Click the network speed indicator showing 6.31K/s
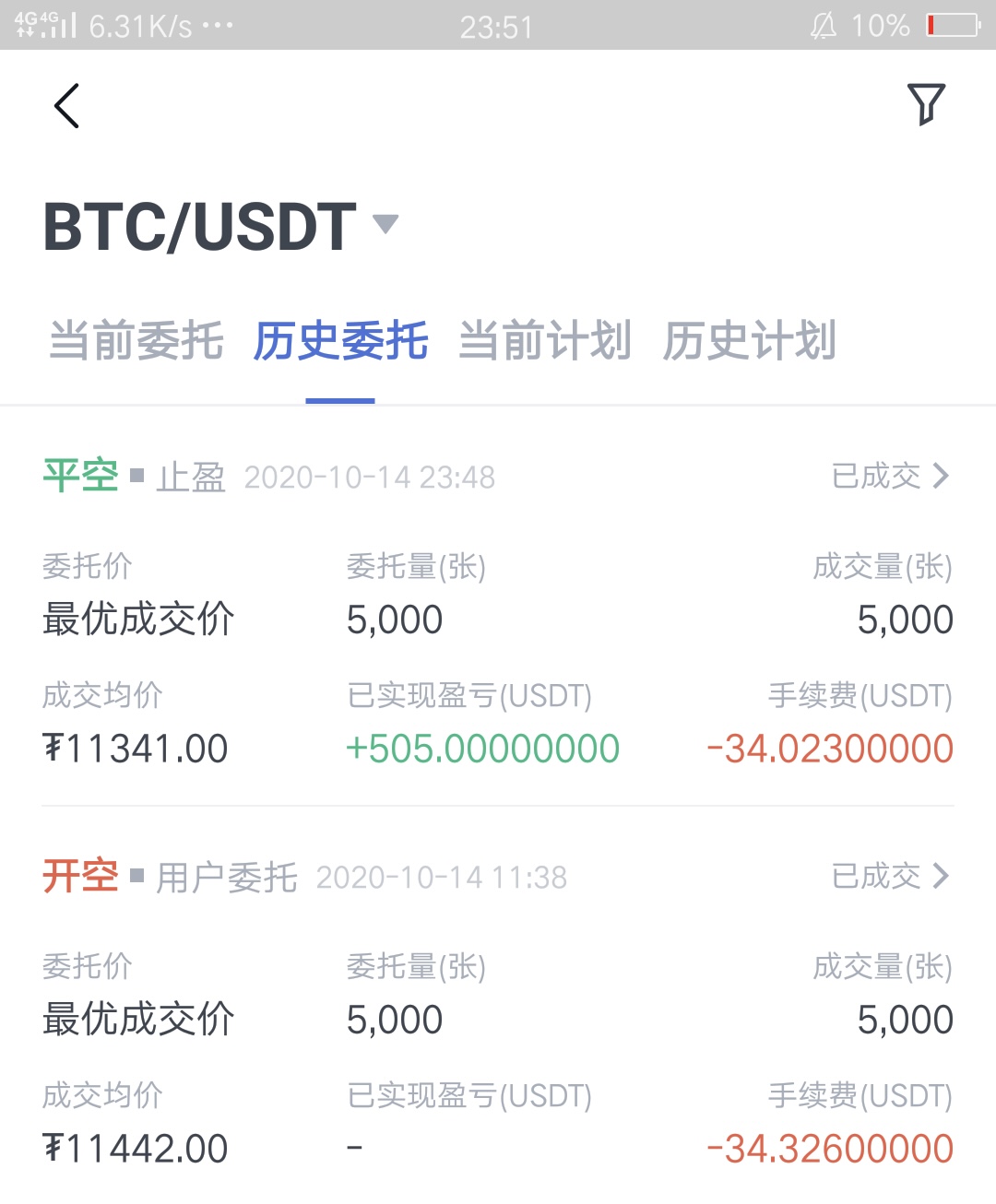The height and width of the screenshot is (1204, 996). 140,25
